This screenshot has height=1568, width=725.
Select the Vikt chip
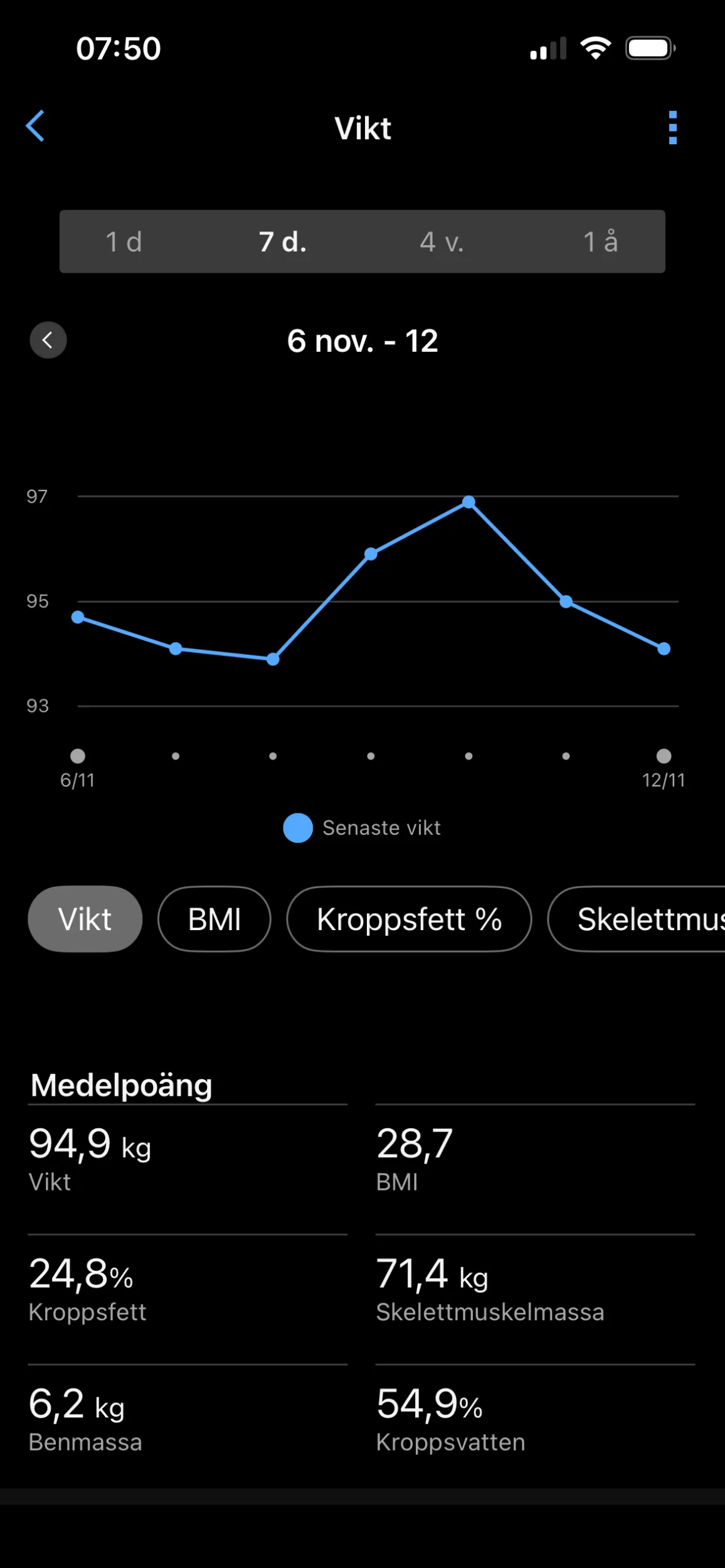pyautogui.click(x=85, y=919)
